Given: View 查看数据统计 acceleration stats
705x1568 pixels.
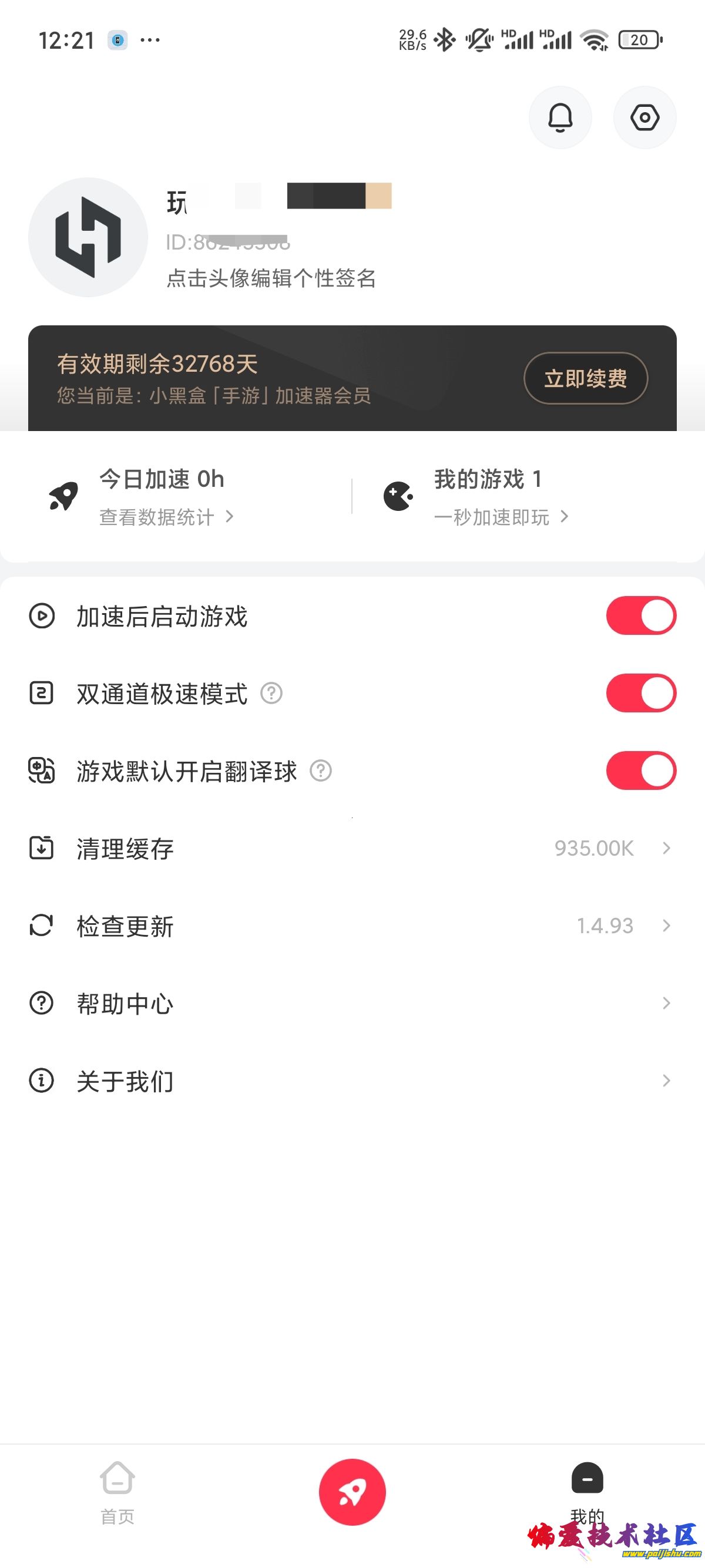Looking at the screenshot, I should click(166, 517).
